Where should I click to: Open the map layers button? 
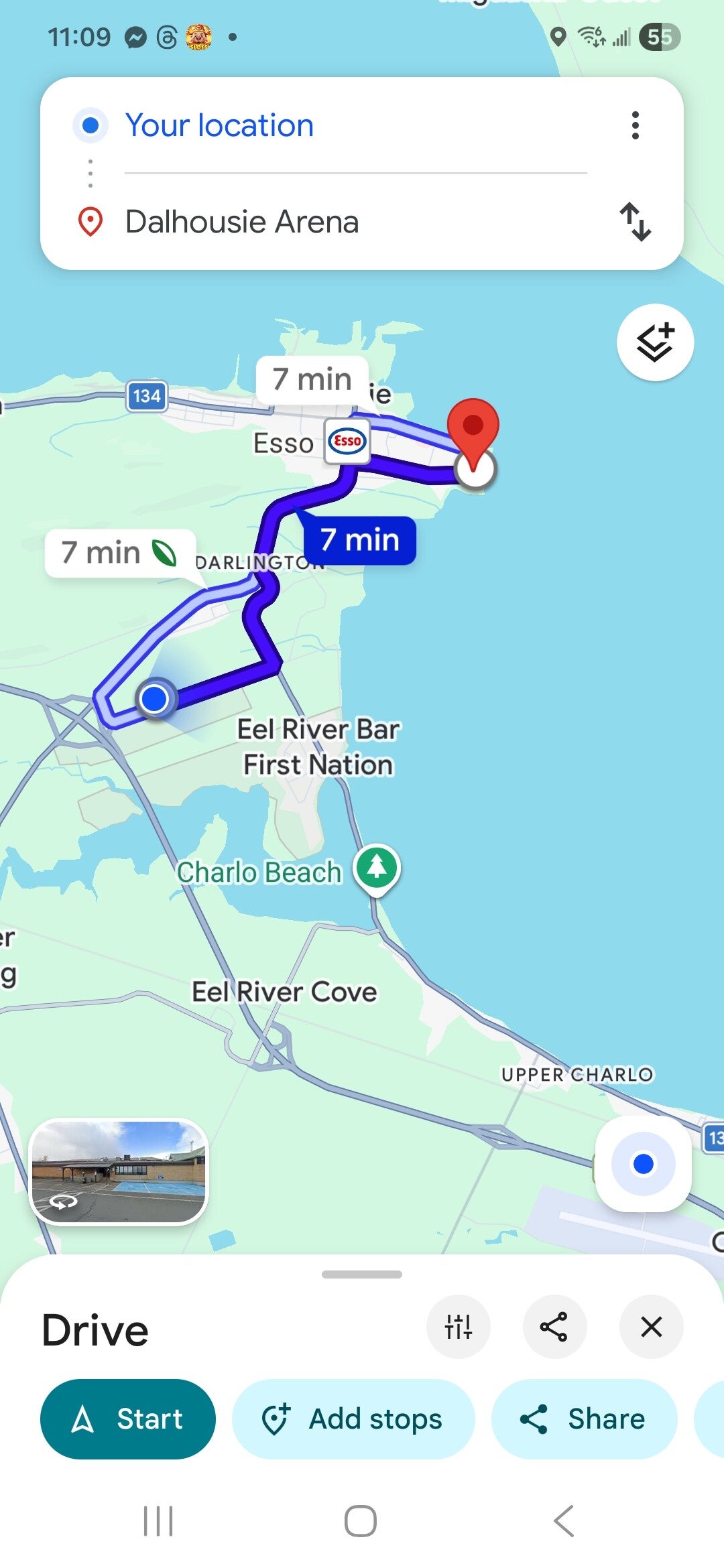click(x=655, y=342)
